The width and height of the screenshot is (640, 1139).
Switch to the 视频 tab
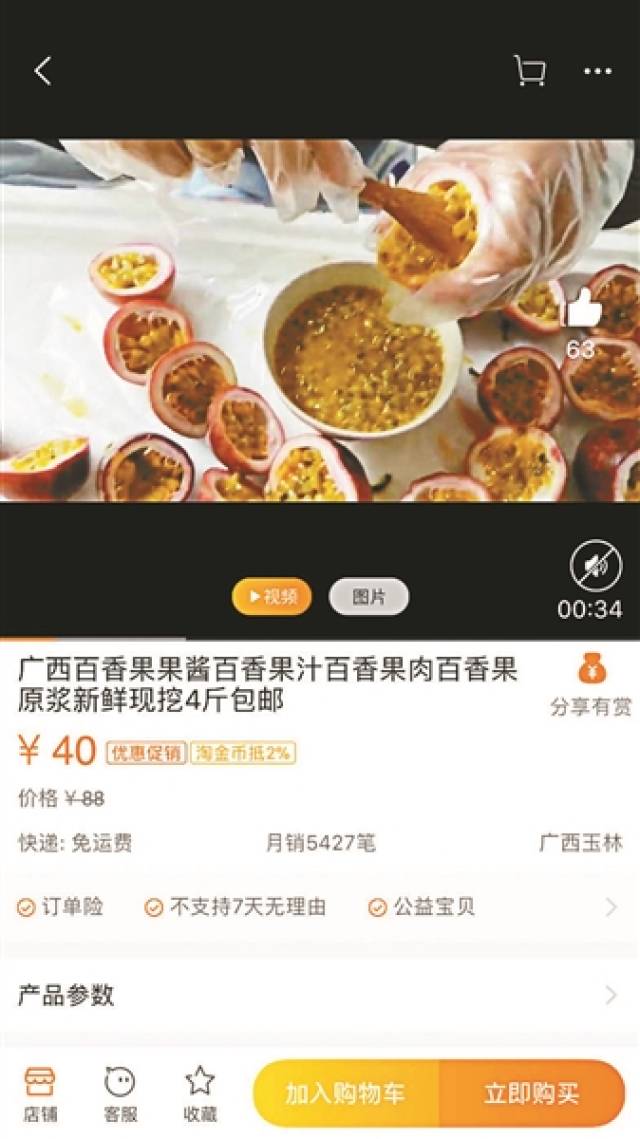271,597
